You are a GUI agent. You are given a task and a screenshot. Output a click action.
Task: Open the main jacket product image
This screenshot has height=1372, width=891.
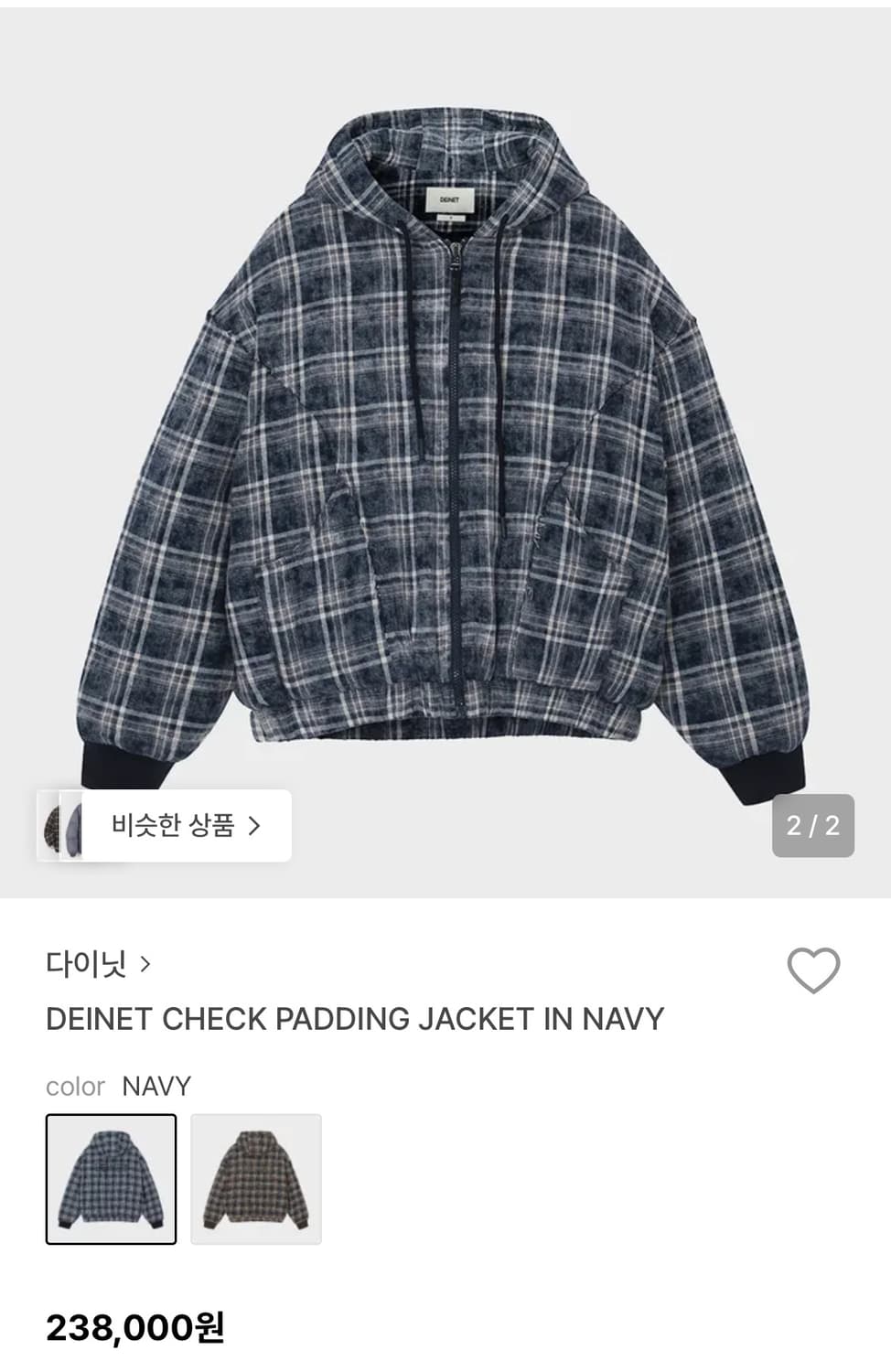coord(445,453)
